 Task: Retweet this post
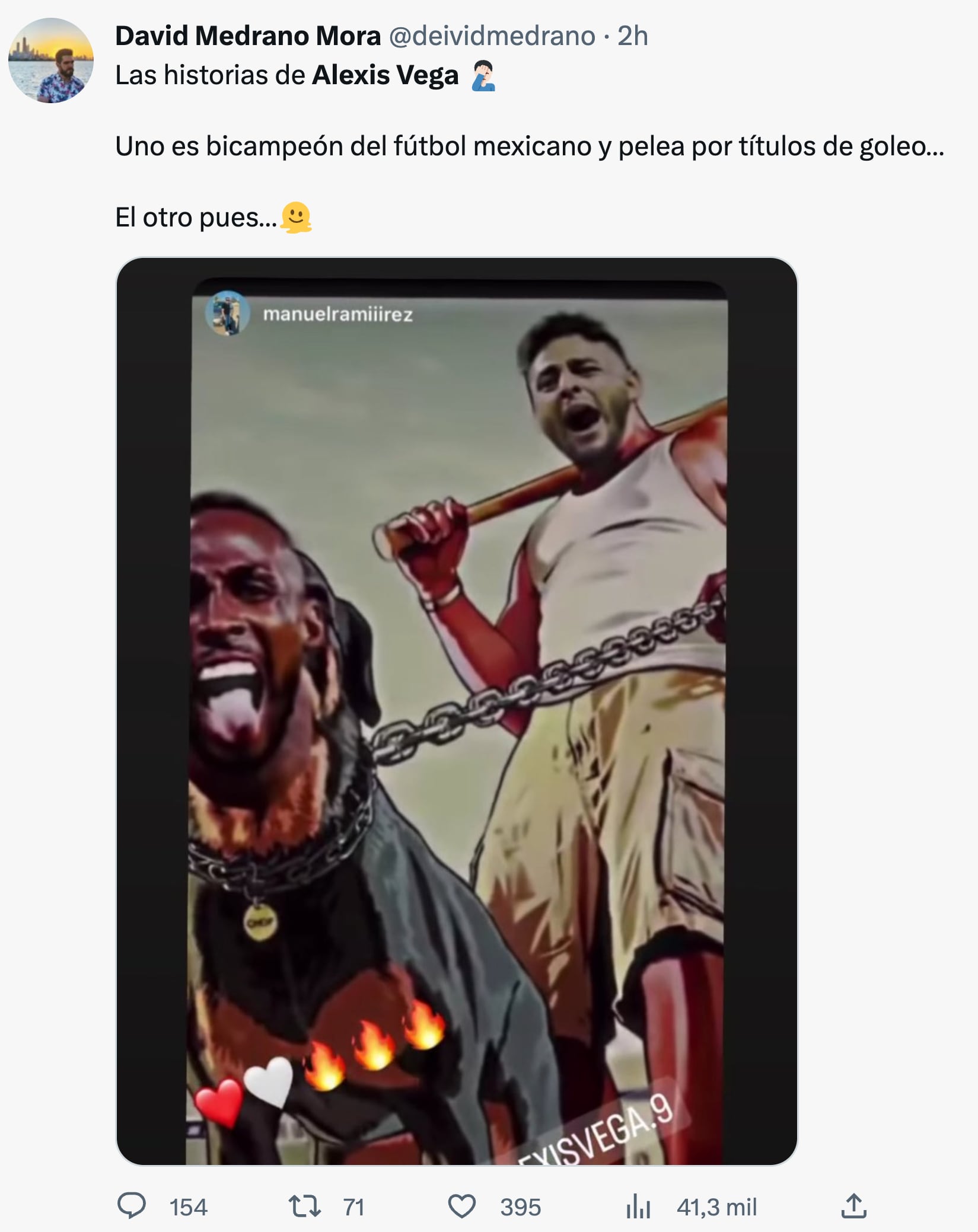[x=304, y=1206]
